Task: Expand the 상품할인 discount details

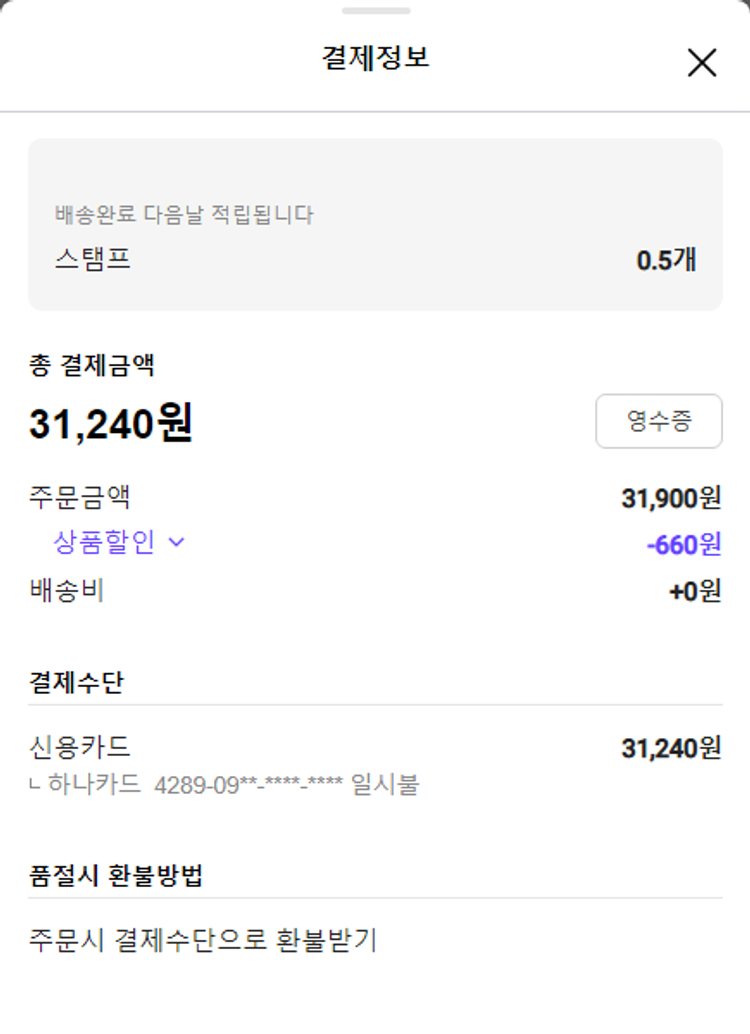Action: point(119,543)
